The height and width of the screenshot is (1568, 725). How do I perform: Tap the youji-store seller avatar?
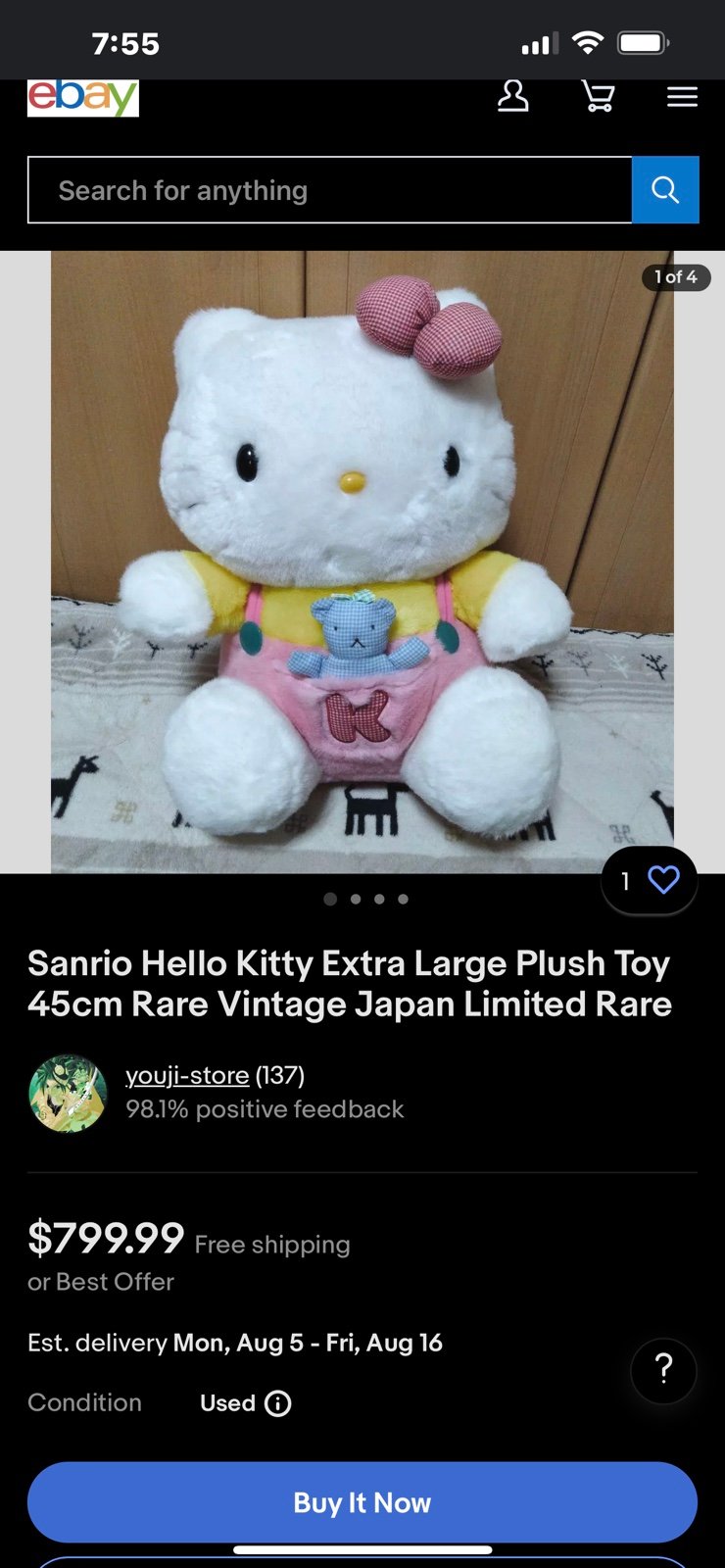coord(68,1093)
